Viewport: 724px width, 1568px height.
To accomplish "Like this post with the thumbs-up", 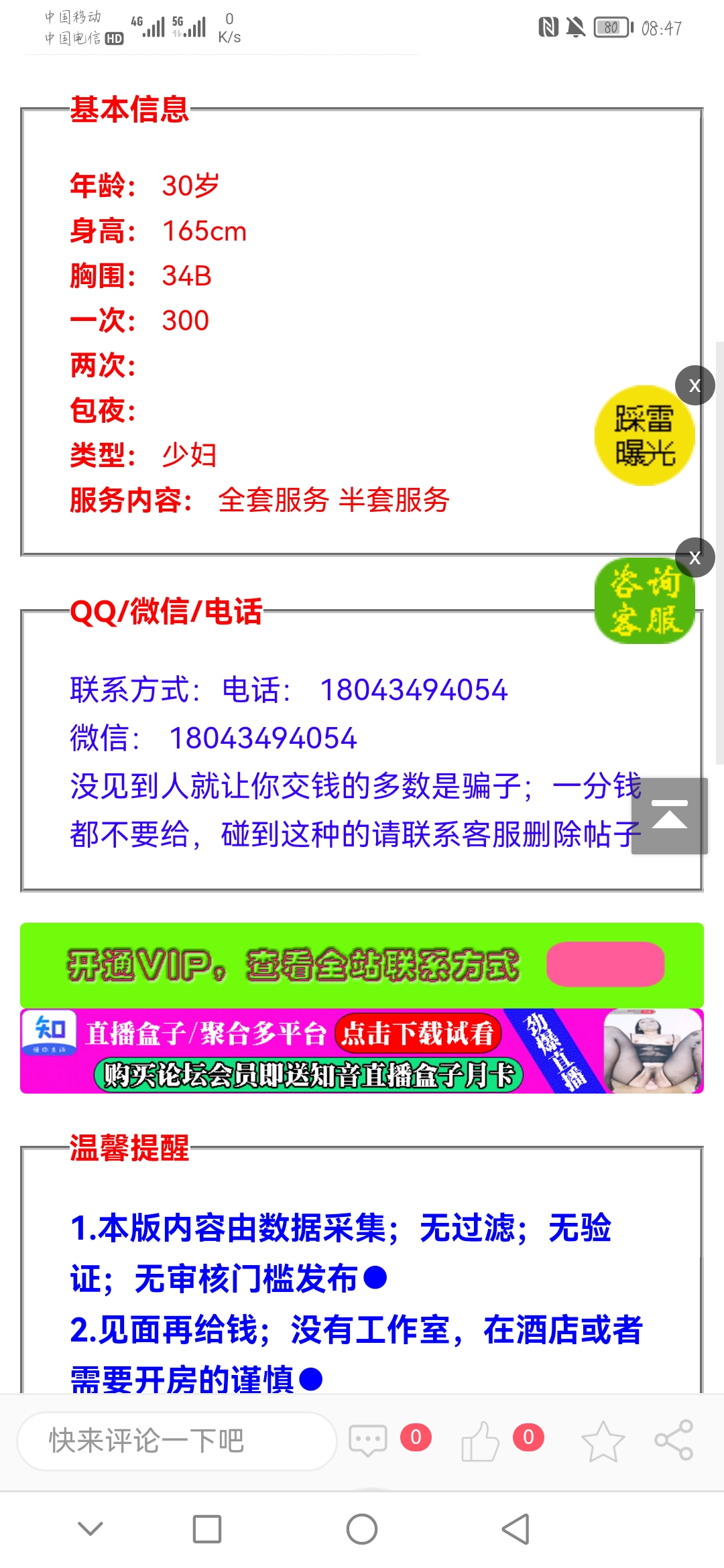I will pos(480,1441).
